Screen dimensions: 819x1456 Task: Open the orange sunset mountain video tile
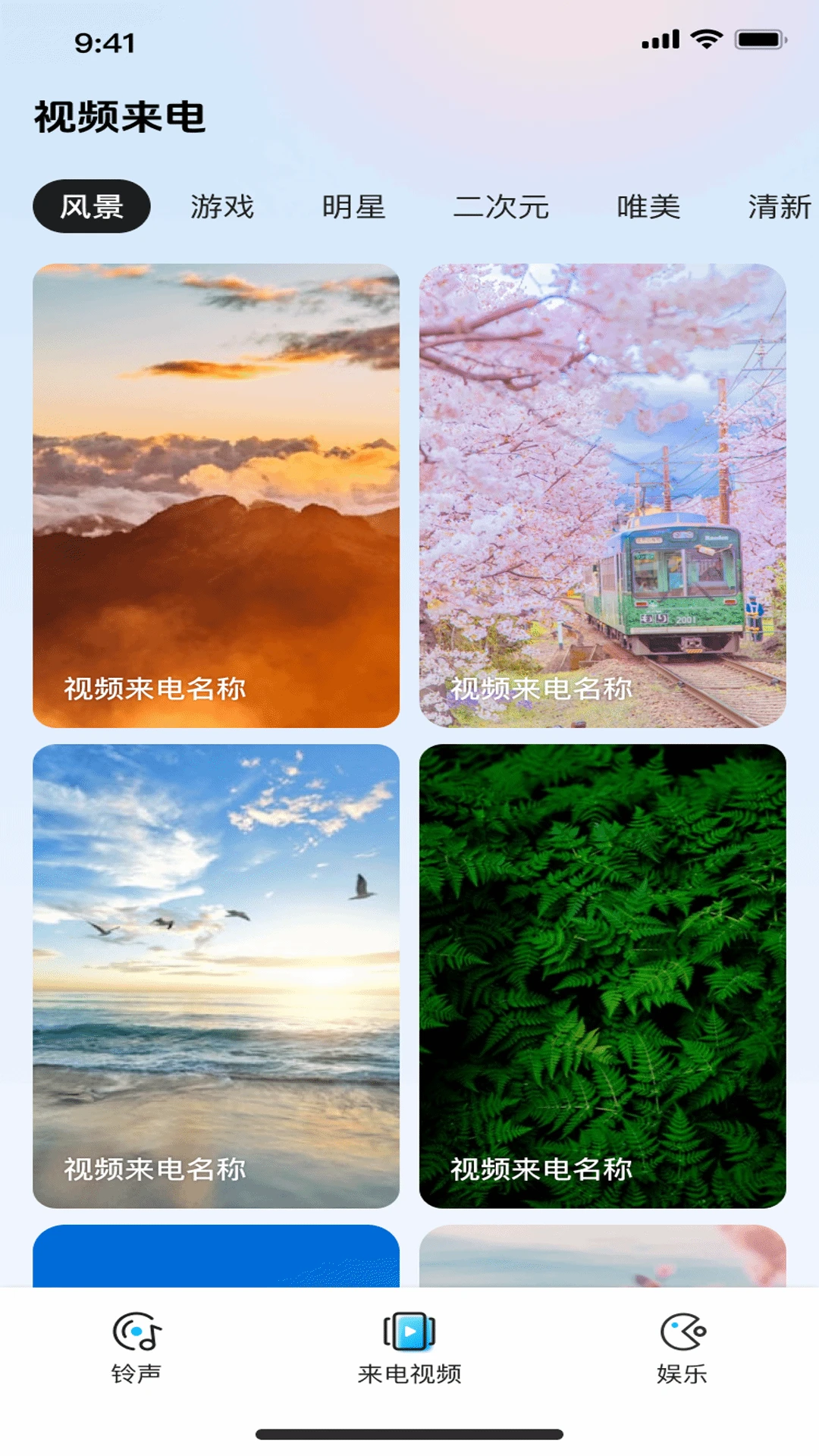point(216,496)
